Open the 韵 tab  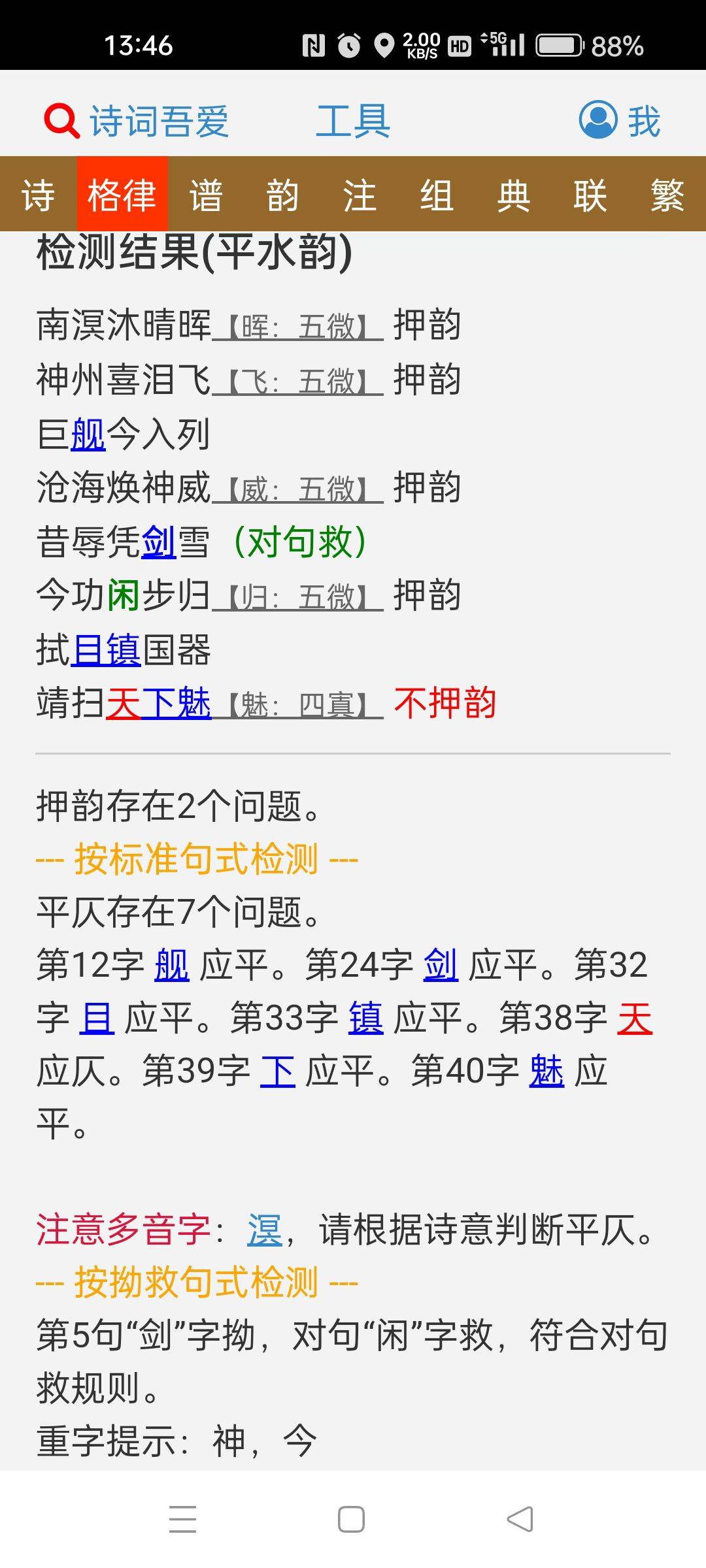tap(282, 195)
